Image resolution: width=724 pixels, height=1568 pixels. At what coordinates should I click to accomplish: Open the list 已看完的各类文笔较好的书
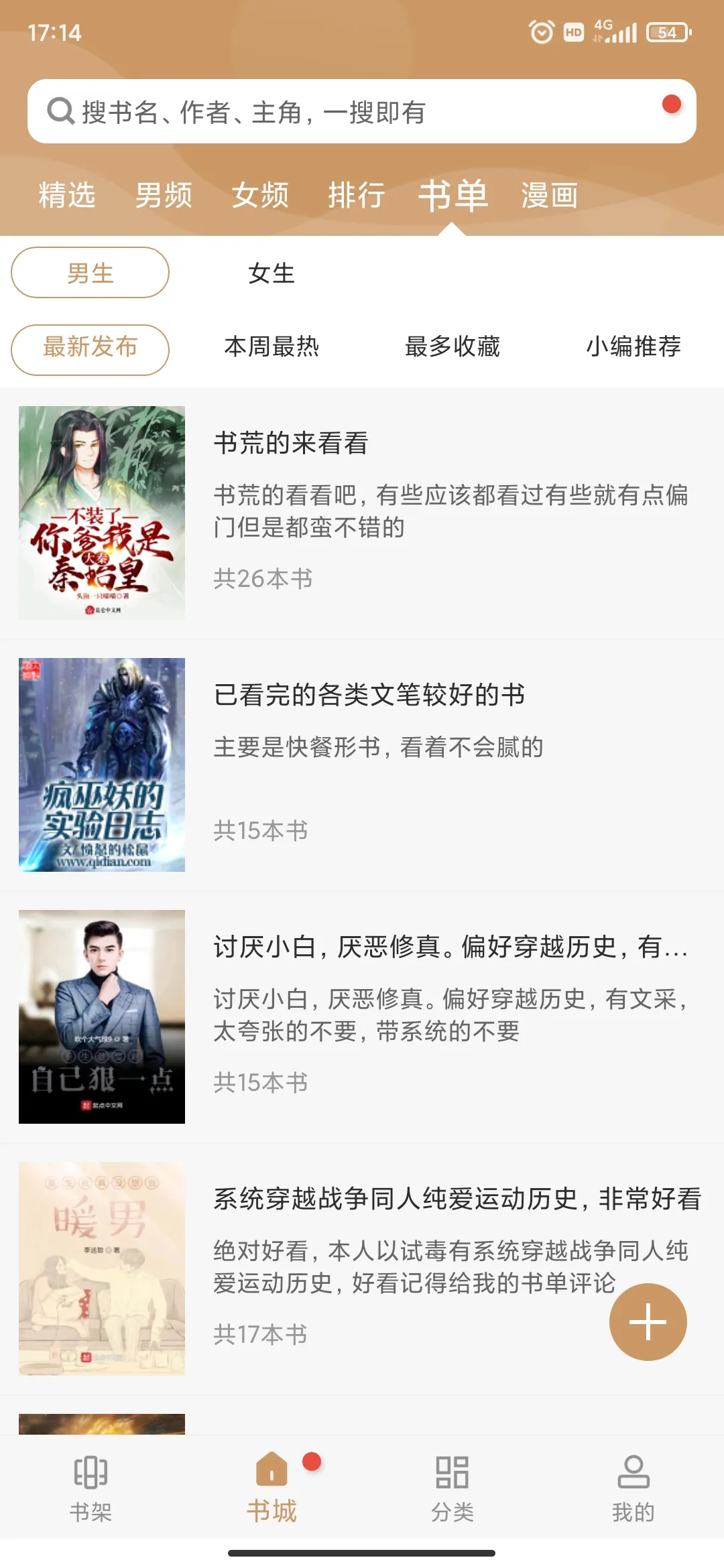(362, 765)
